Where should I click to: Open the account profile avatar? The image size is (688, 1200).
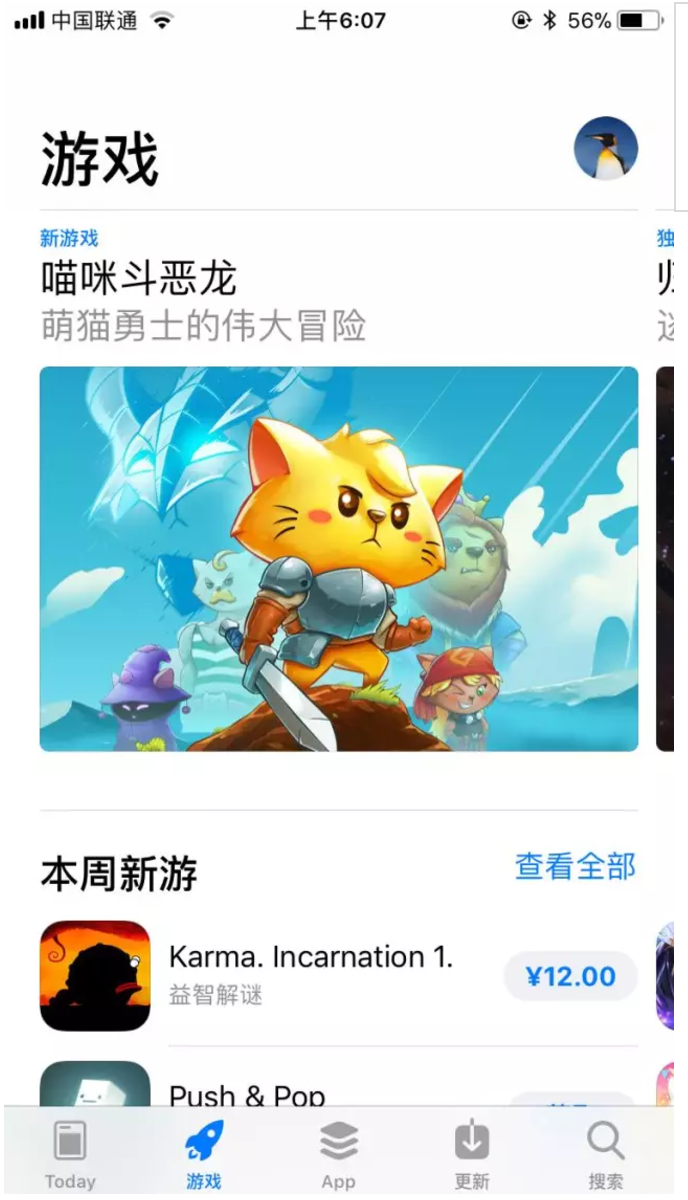(605, 149)
